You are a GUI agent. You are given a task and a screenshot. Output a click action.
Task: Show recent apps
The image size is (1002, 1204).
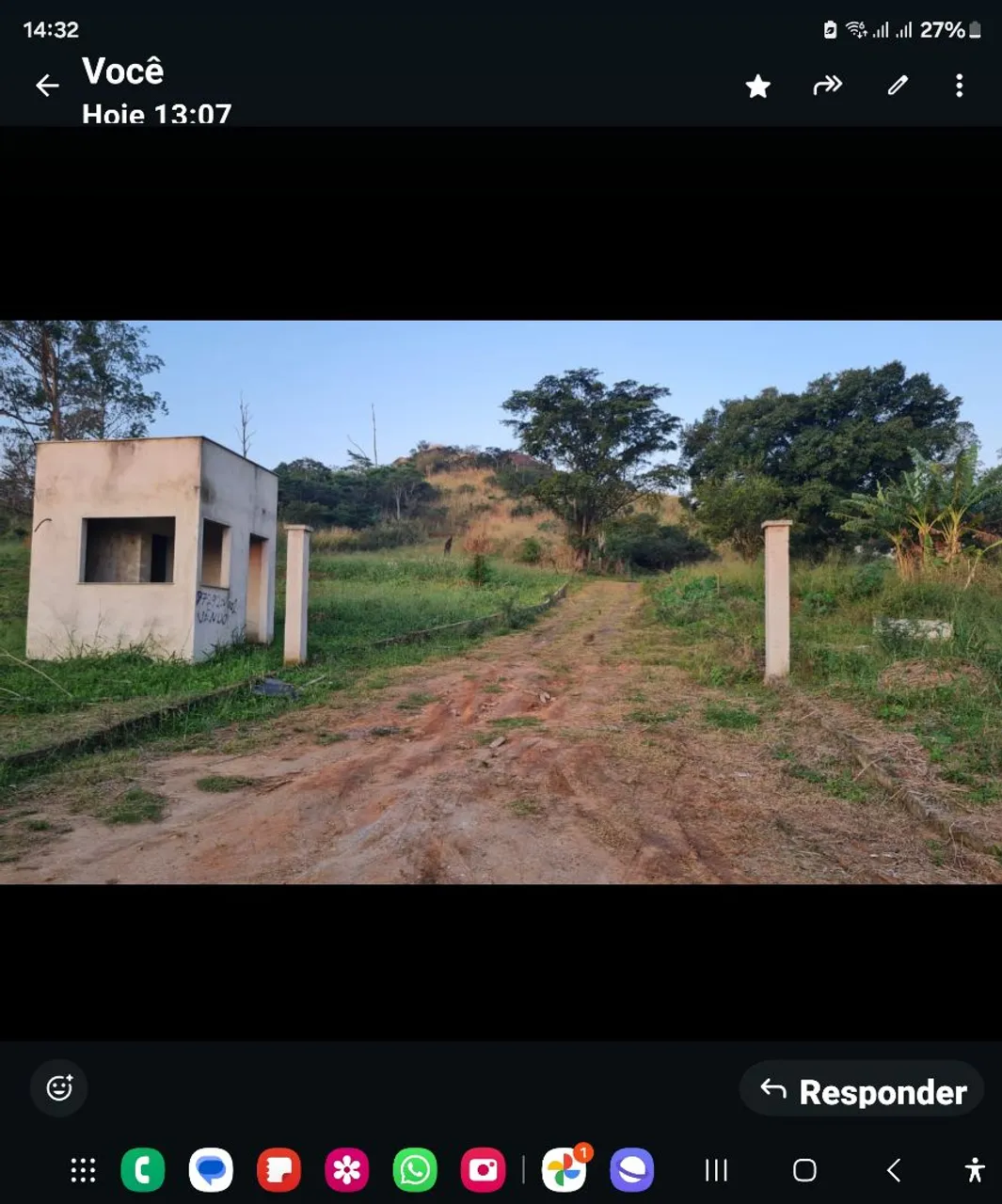point(716,1170)
